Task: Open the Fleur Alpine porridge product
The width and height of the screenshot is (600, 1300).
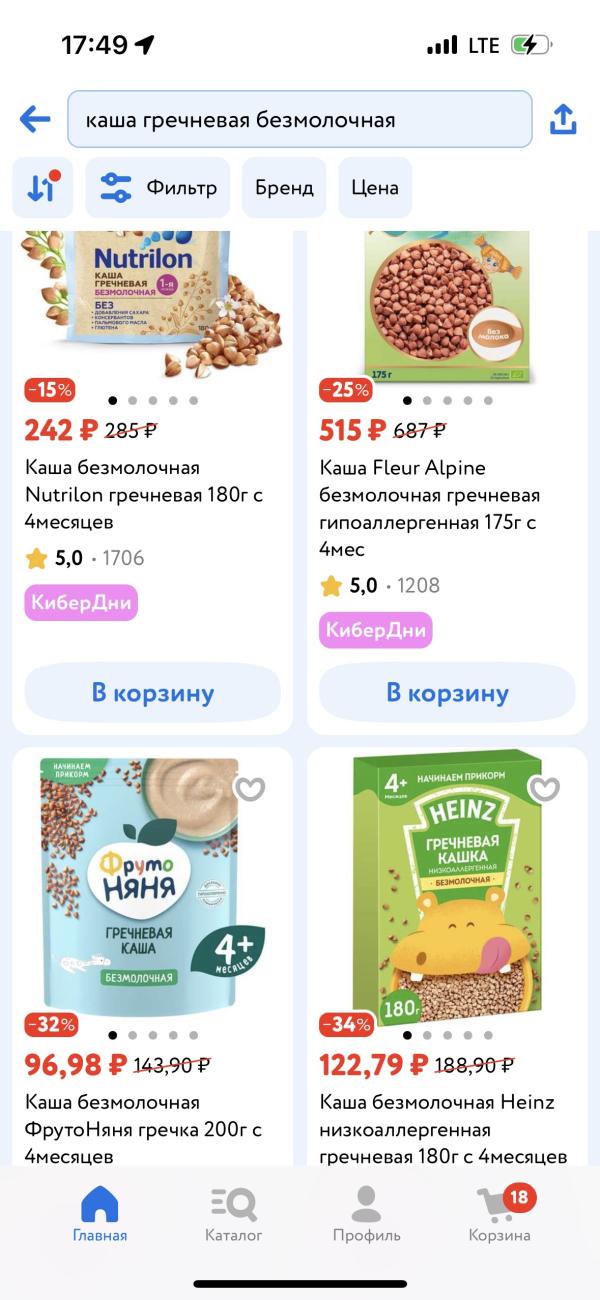Action: [x=429, y=508]
